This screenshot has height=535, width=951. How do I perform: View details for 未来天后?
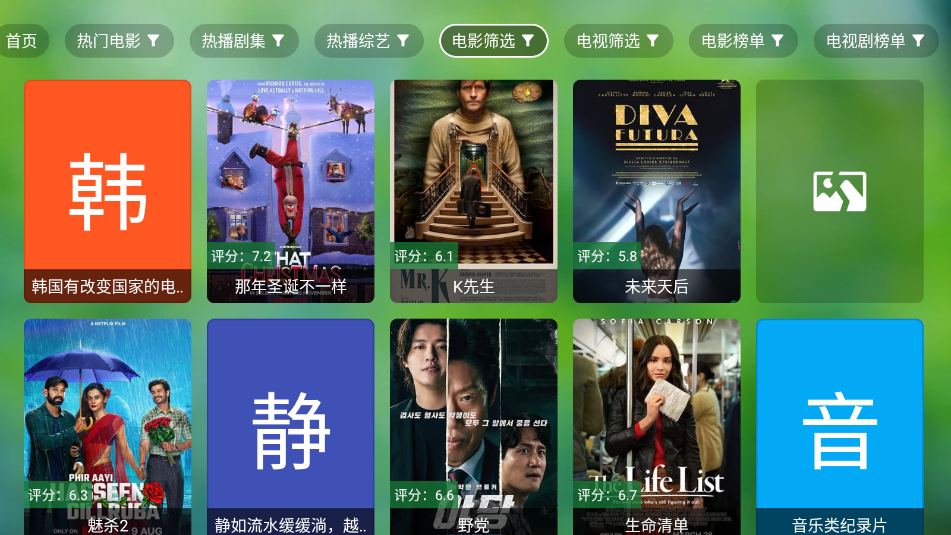[x=656, y=191]
